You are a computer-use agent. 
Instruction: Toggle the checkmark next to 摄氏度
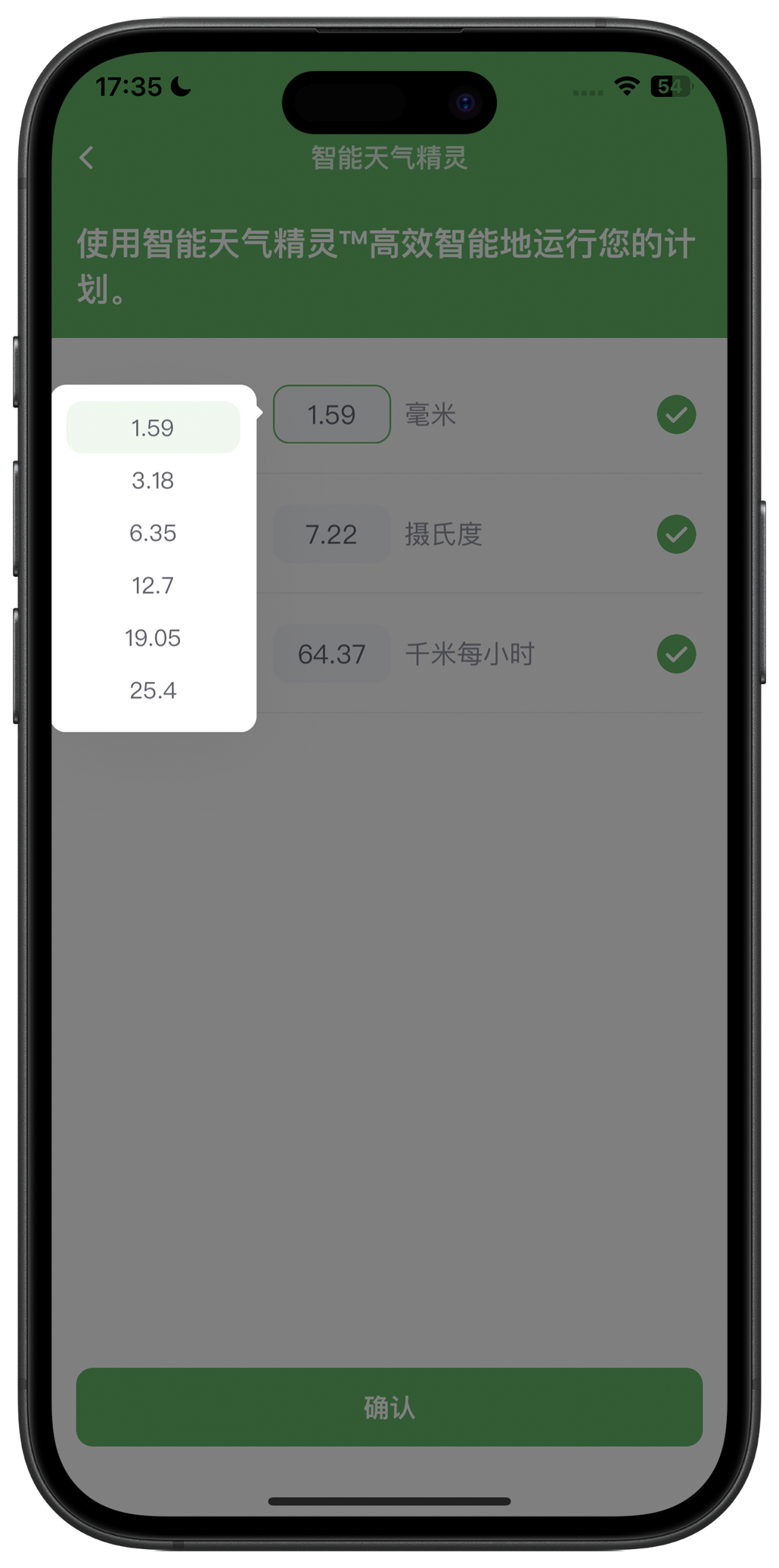coord(676,535)
